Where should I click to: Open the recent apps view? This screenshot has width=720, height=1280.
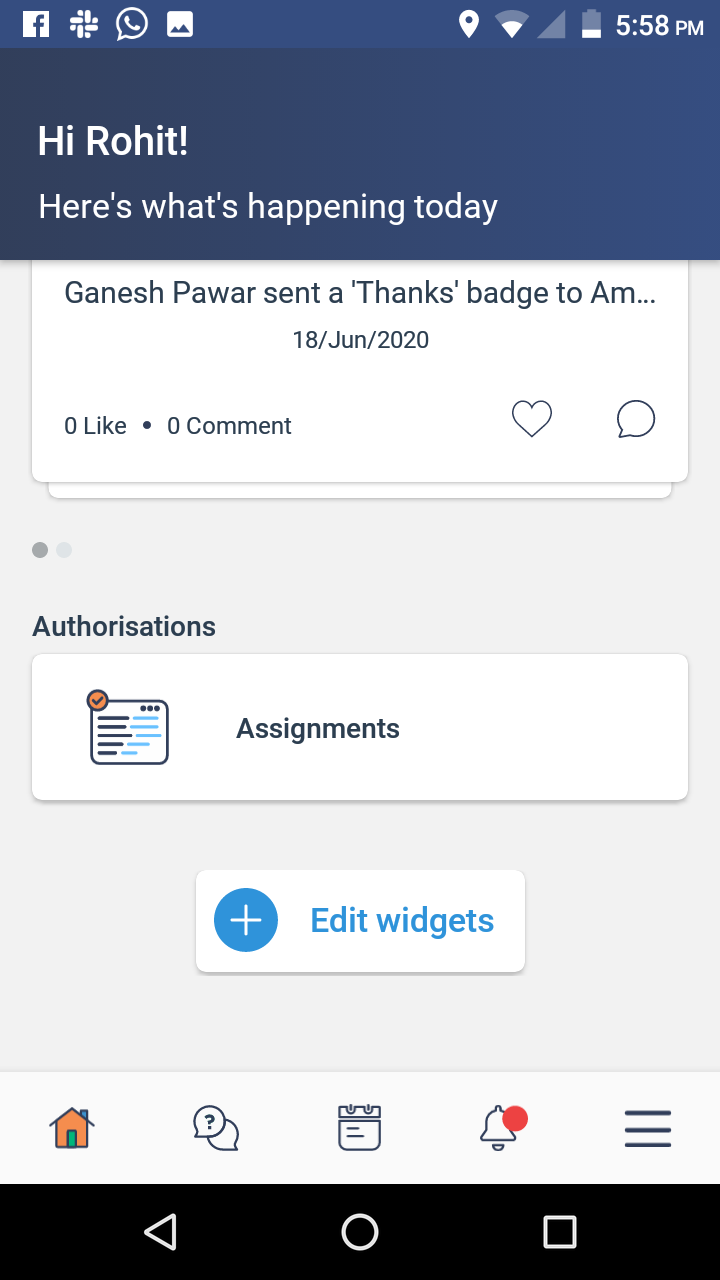coord(560,1232)
